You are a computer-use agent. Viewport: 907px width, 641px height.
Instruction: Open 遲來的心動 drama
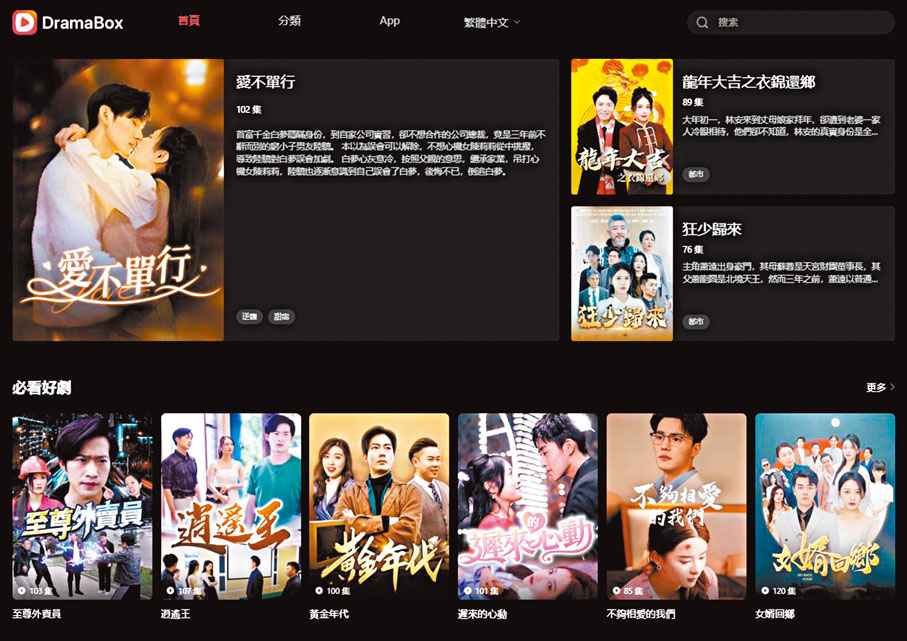(527, 506)
